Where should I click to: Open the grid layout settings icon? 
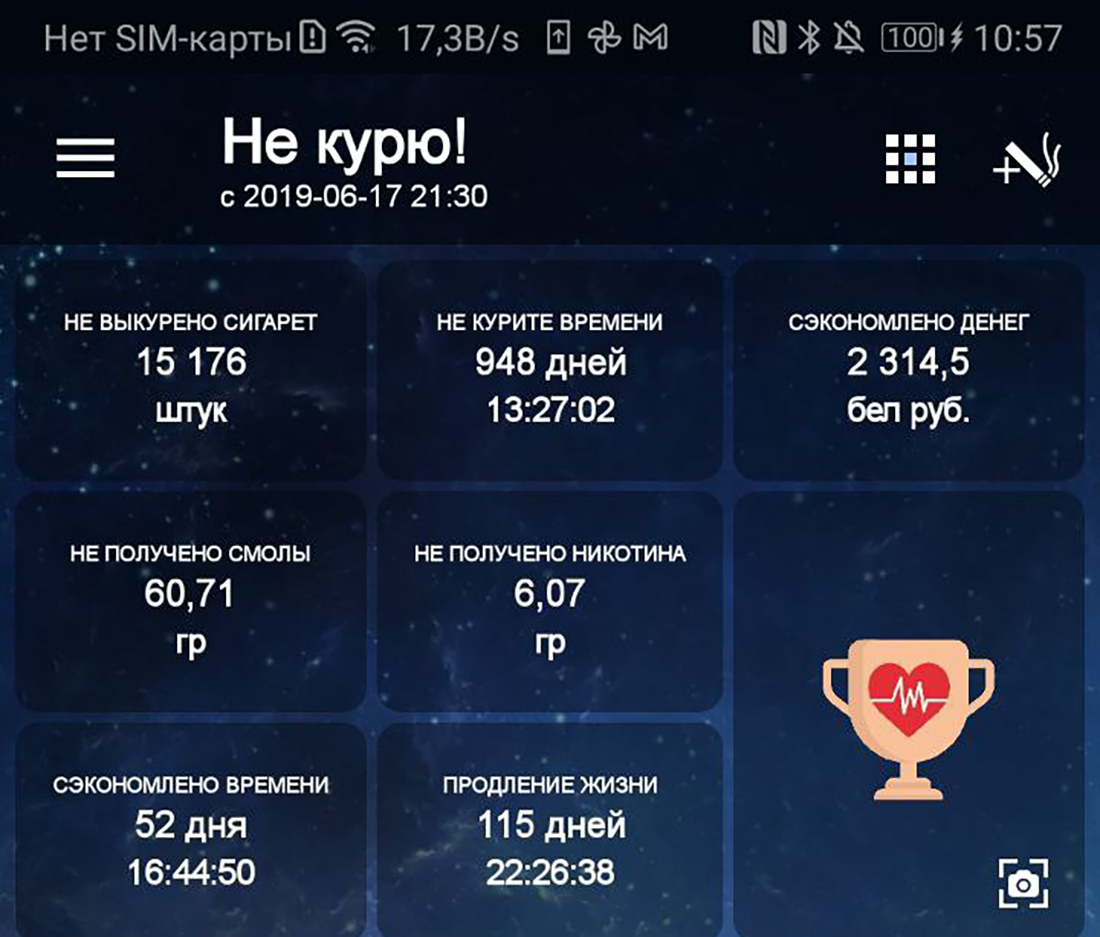point(910,159)
